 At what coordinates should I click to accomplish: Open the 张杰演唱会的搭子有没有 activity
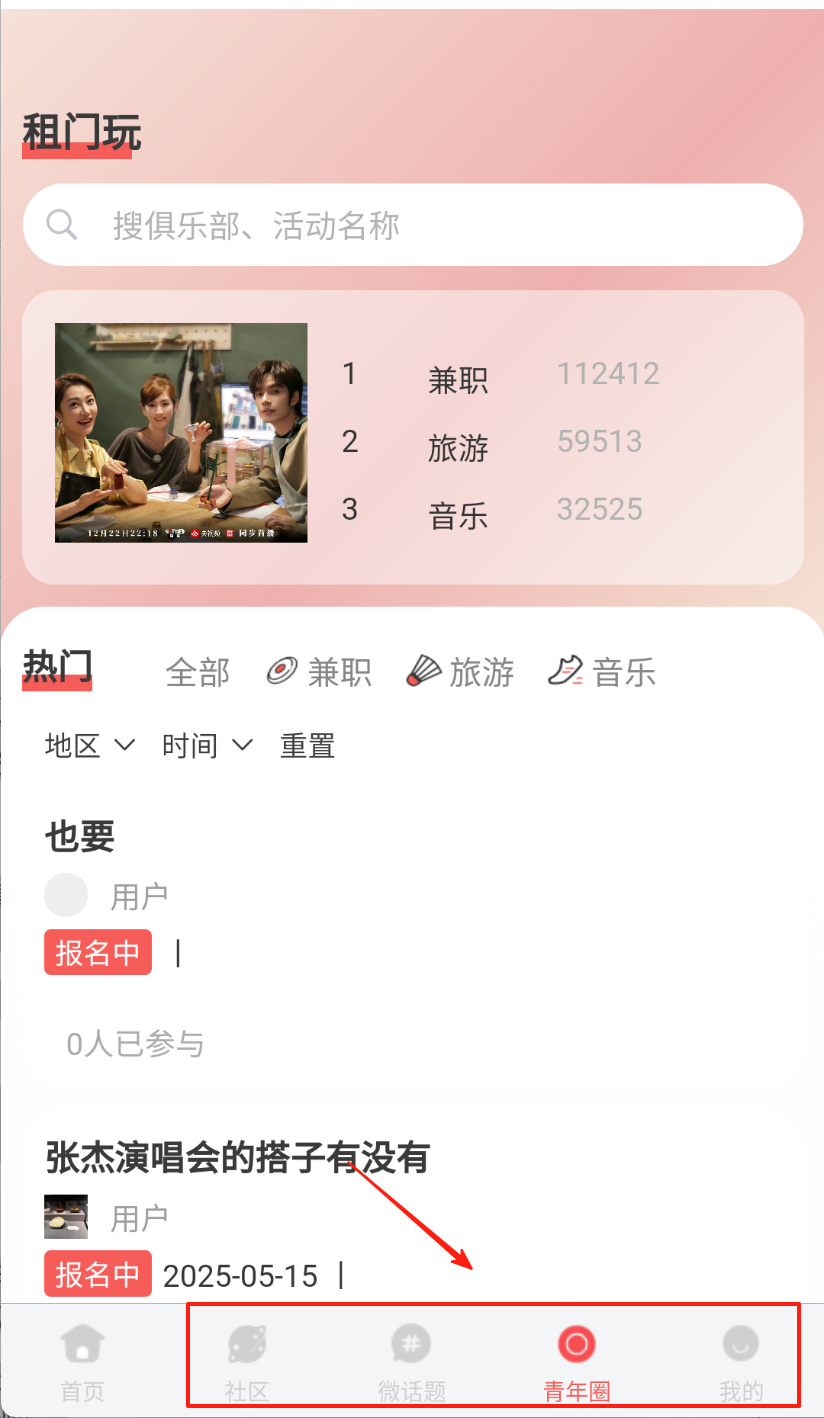(x=237, y=1158)
